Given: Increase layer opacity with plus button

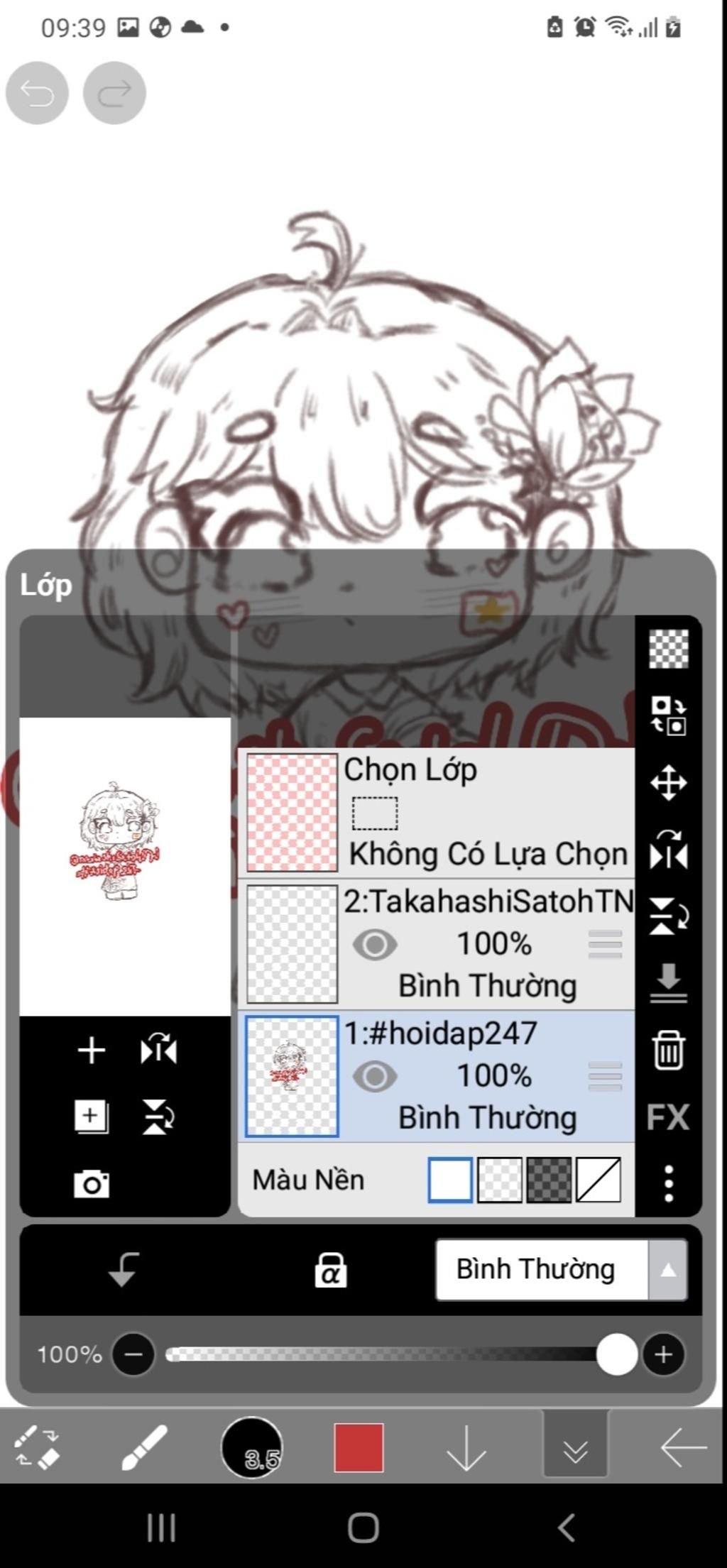Looking at the screenshot, I should [664, 1354].
